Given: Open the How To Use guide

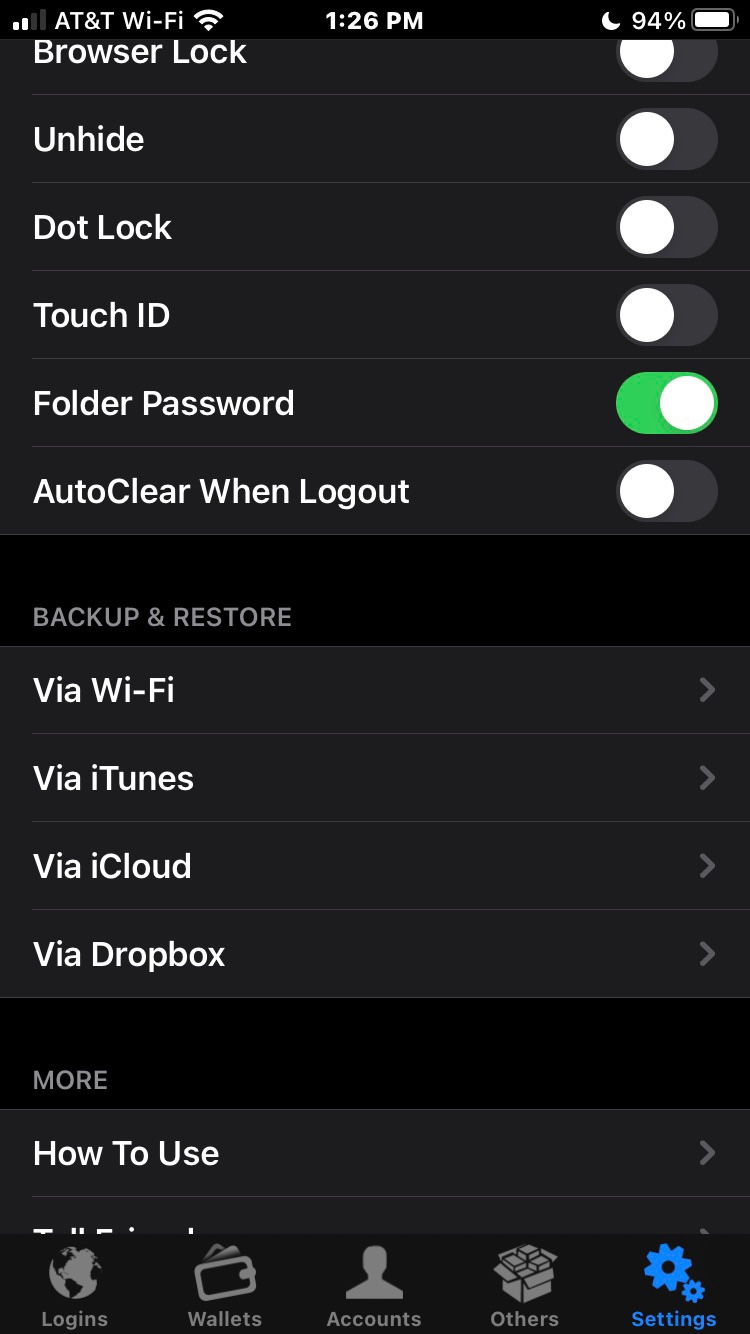Looking at the screenshot, I should 375,1153.
